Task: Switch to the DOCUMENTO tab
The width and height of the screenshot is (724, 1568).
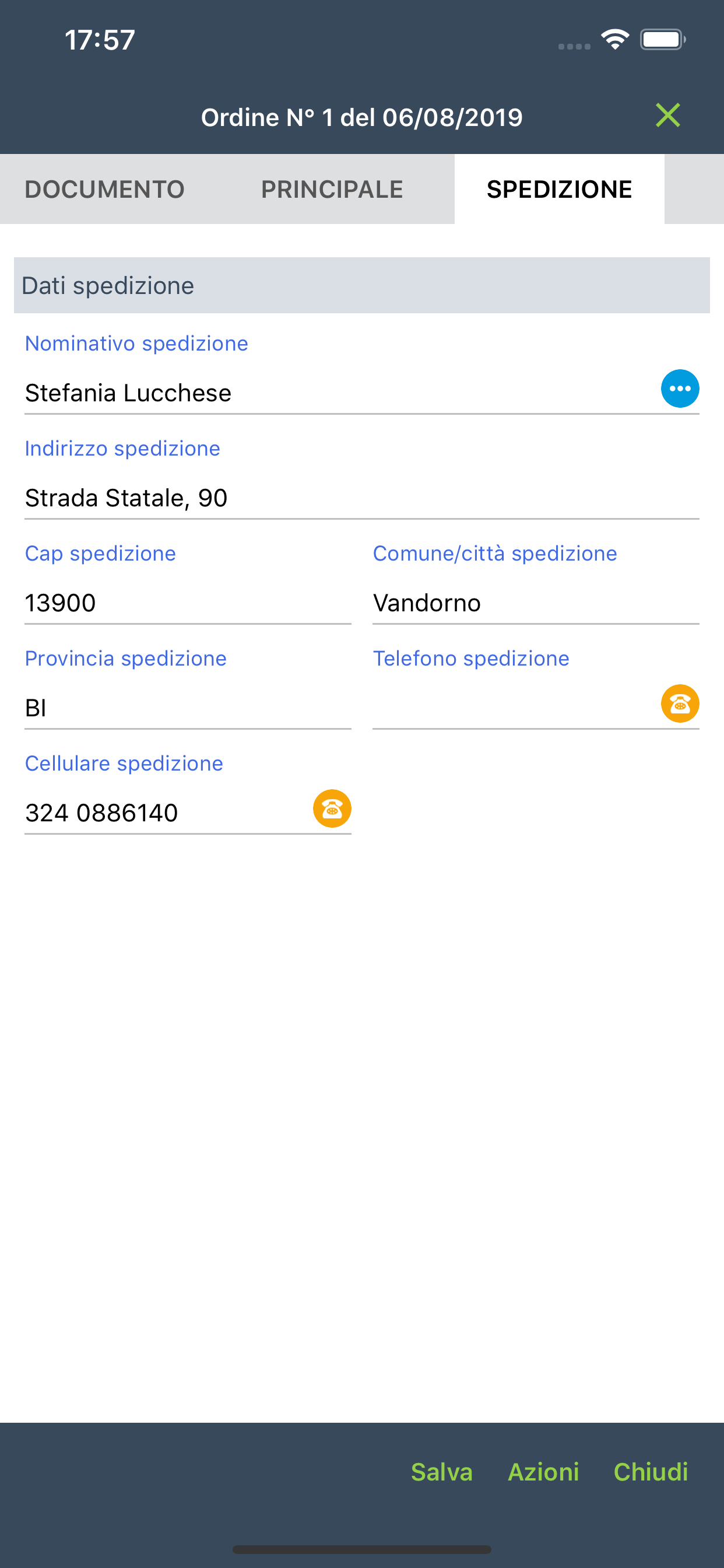Action: click(x=105, y=188)
